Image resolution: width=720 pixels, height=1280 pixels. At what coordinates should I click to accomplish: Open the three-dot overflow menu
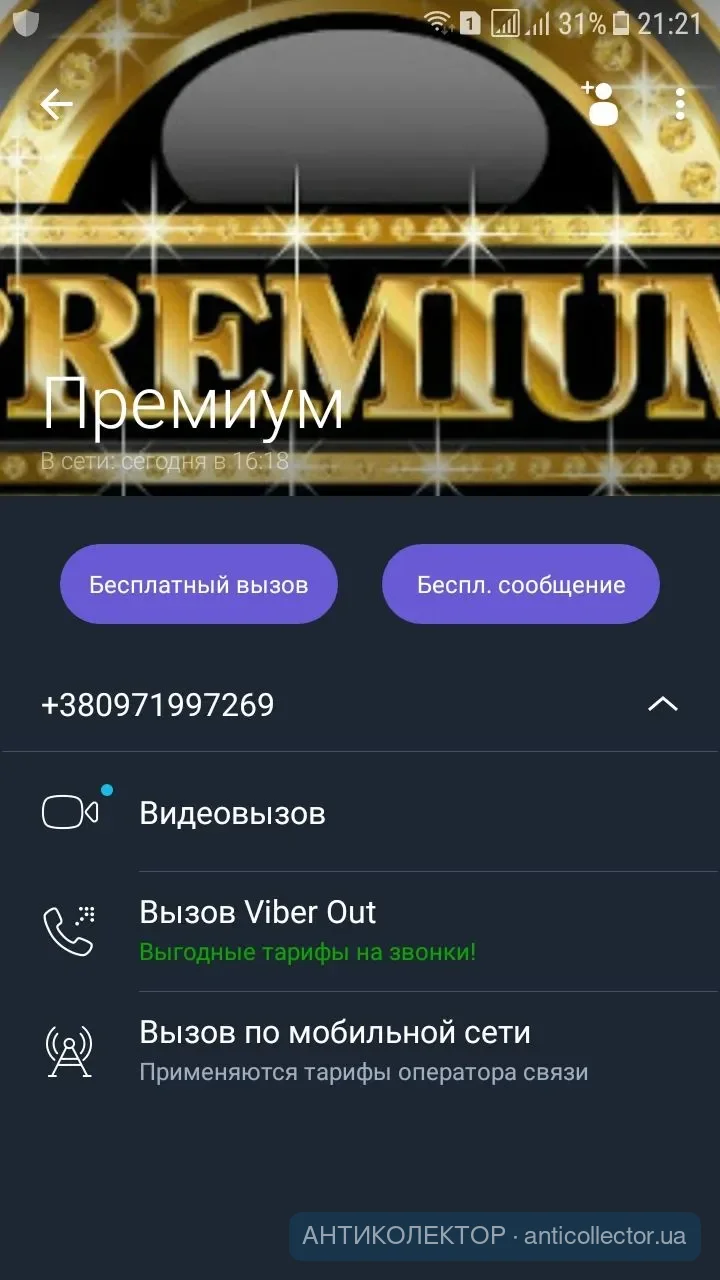coord(680,103)
